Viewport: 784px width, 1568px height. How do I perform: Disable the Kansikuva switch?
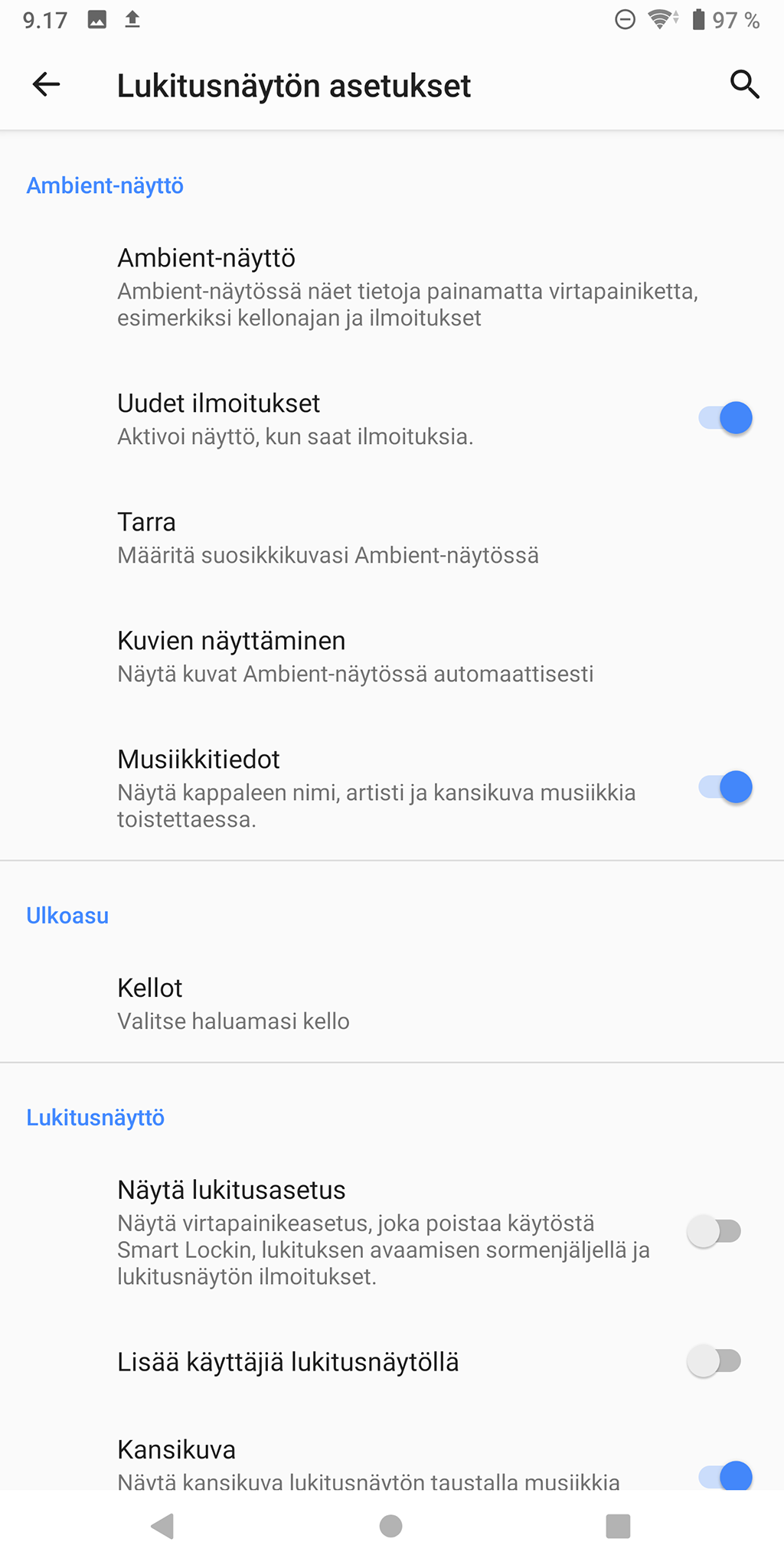(725, 1475)
